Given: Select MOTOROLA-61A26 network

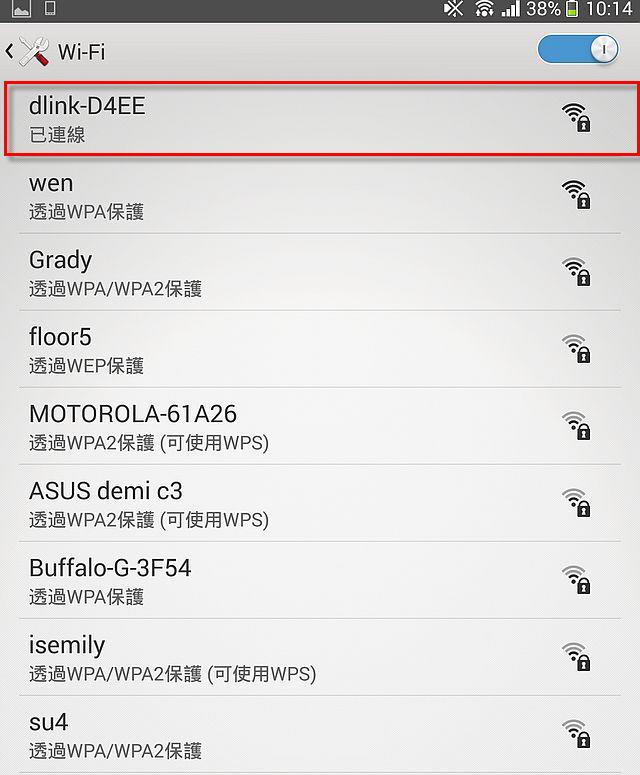Looking at the screenshot, I should point(320,427).
